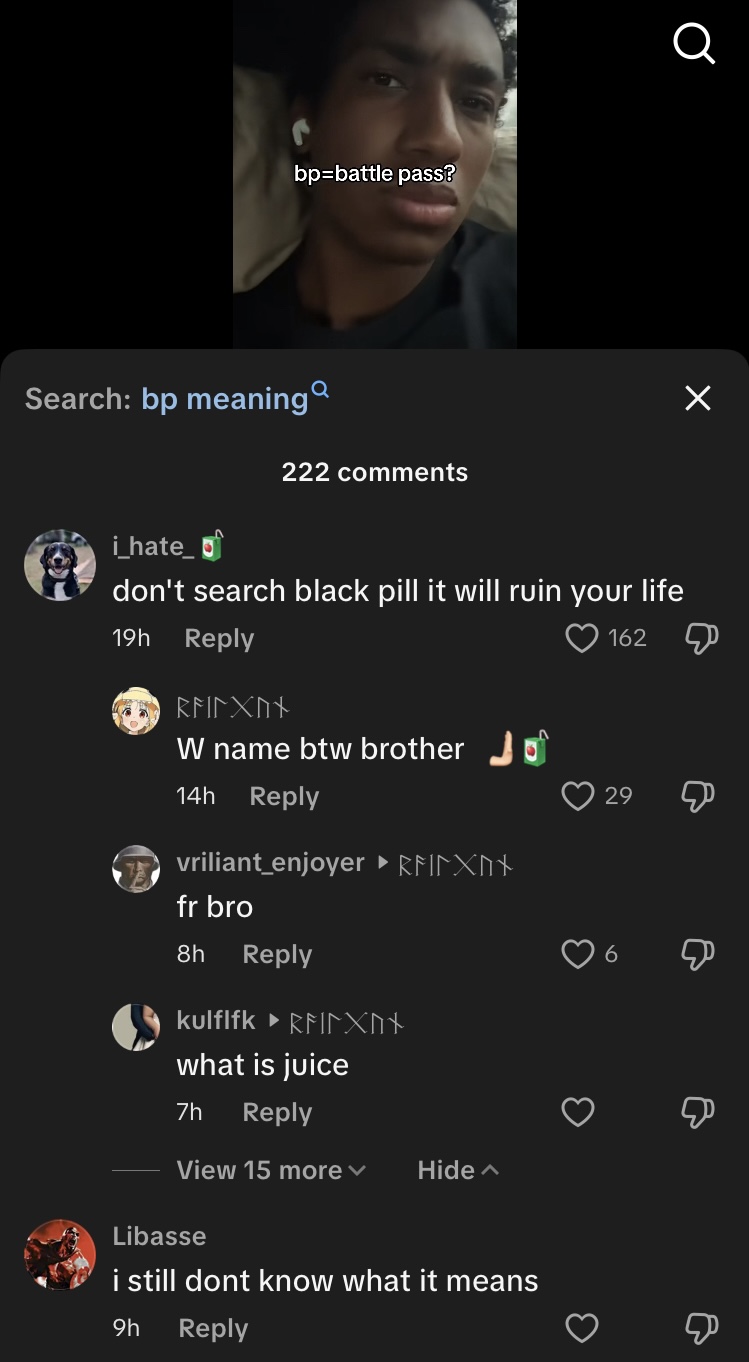The width and height of the screenshot is (749, 1362).
Task: Reply to i_hate_'s comment
Action: [x=219, y=638]
